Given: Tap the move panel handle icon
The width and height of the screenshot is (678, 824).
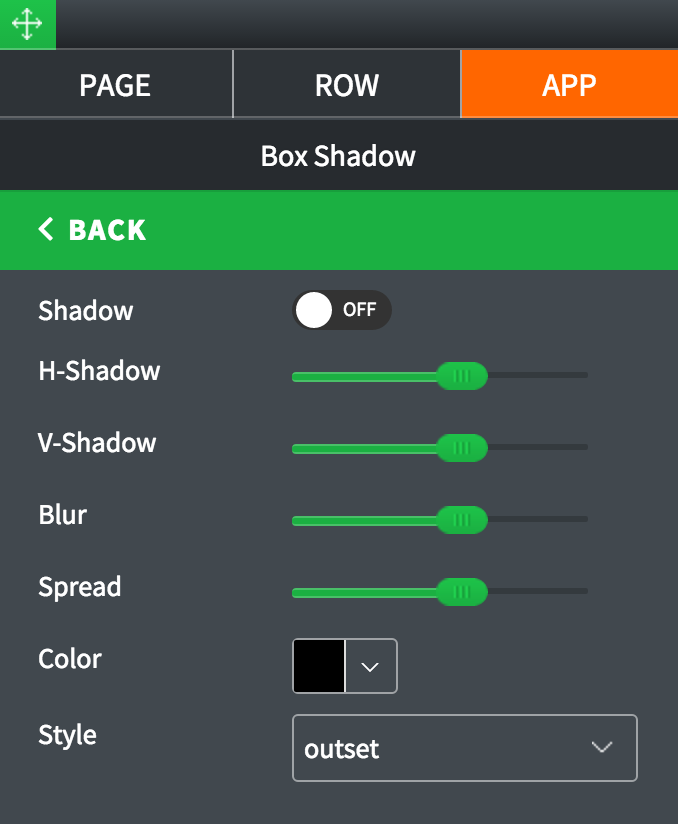Looking at the screenshot, I should click(x=27, y=24).
